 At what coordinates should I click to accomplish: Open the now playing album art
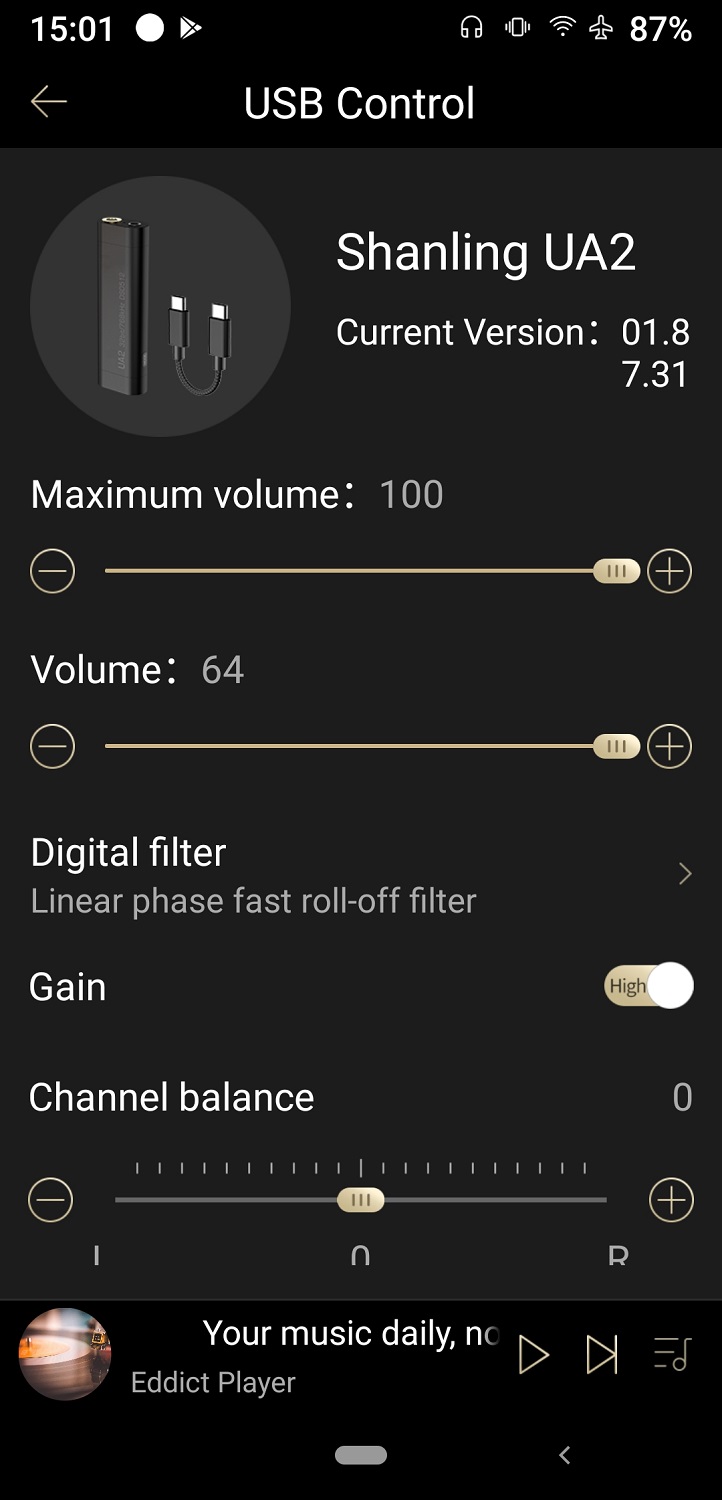65,1354
